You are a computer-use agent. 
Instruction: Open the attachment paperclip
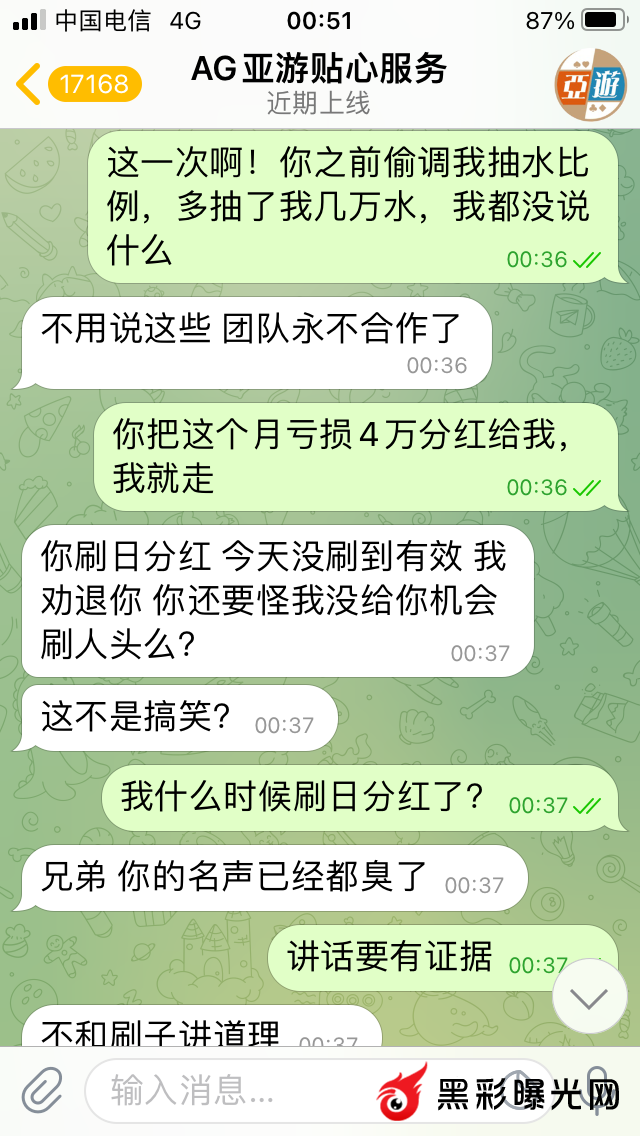(x=40, y=1089)
